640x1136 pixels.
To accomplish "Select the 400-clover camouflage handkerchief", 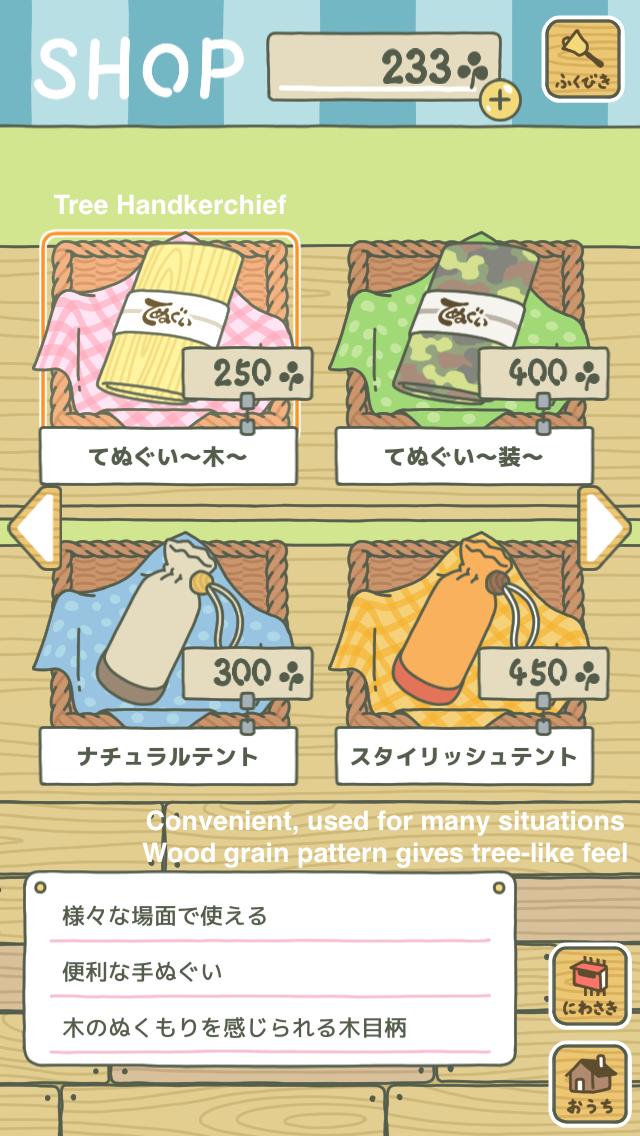I will point(465,358).
